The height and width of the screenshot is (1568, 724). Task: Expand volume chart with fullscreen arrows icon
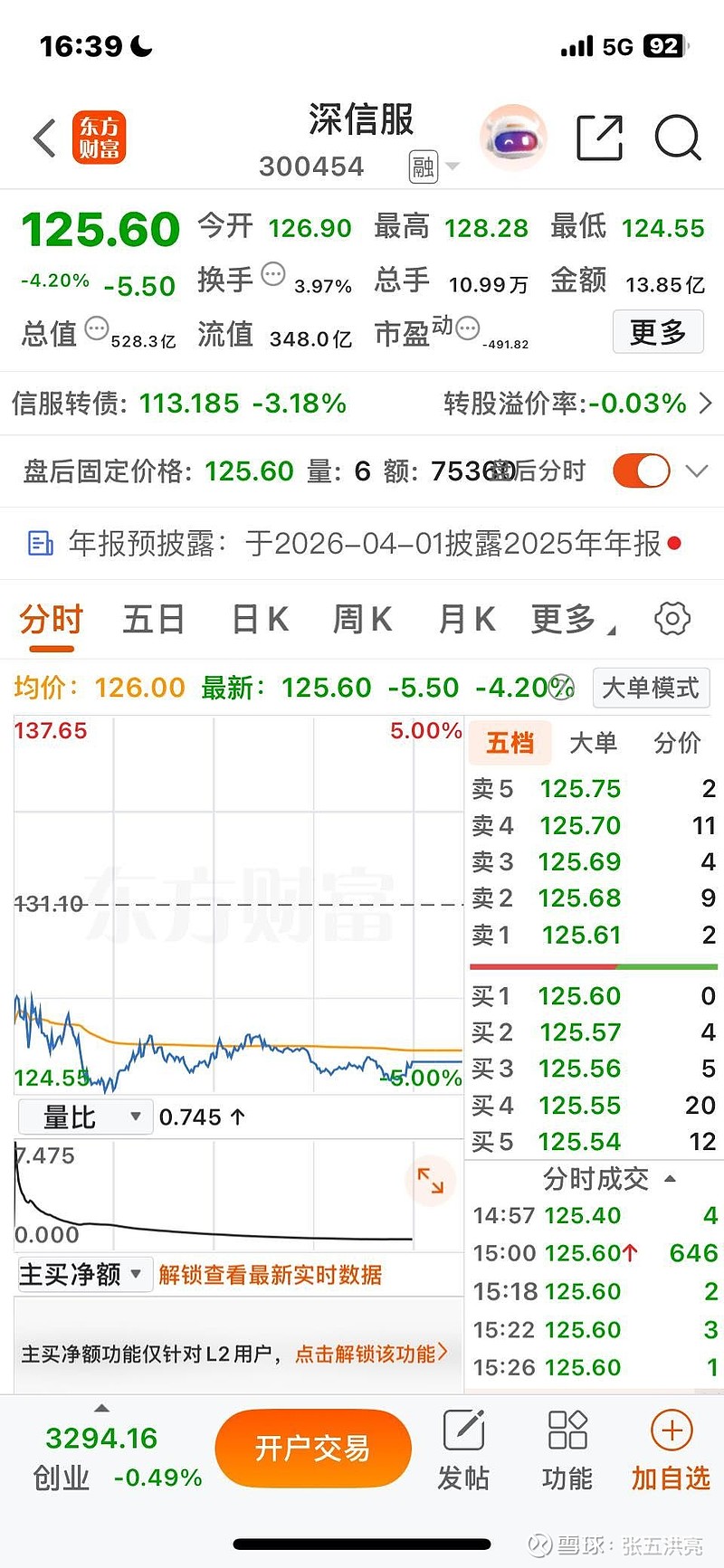pyautogui.click(x=432, y=1181)
